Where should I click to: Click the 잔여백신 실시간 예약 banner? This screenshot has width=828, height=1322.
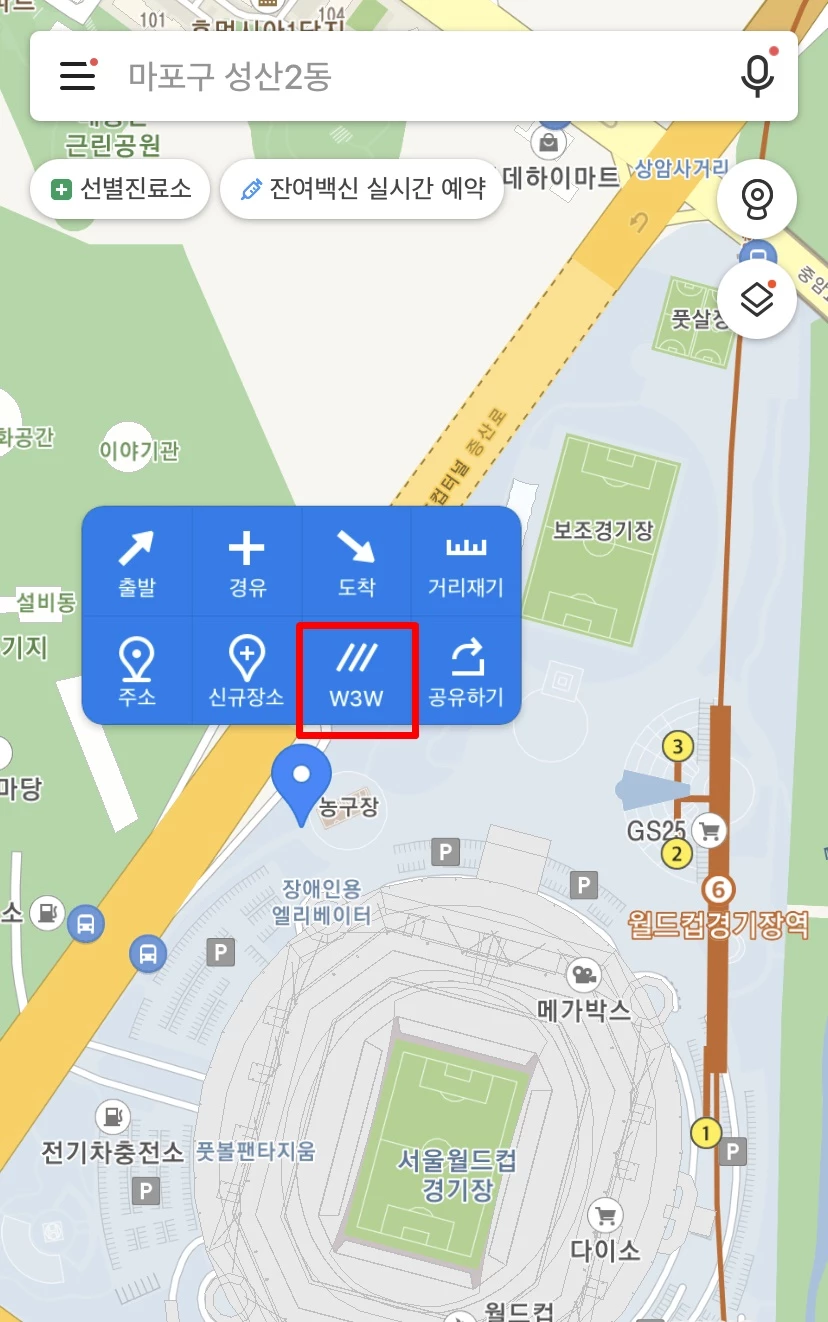[362, 188]
